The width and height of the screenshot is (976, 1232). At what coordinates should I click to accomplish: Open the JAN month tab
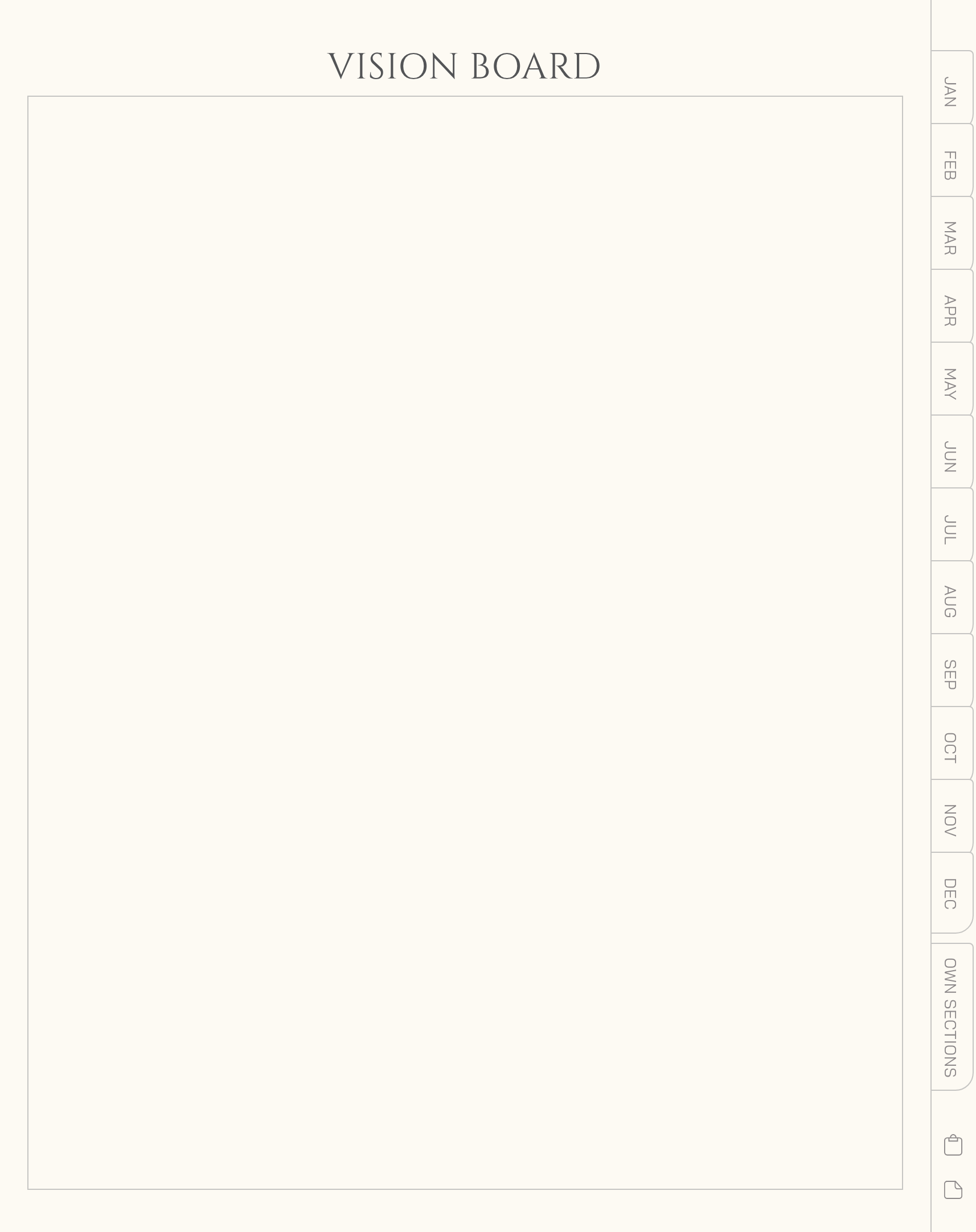point(950,92)
